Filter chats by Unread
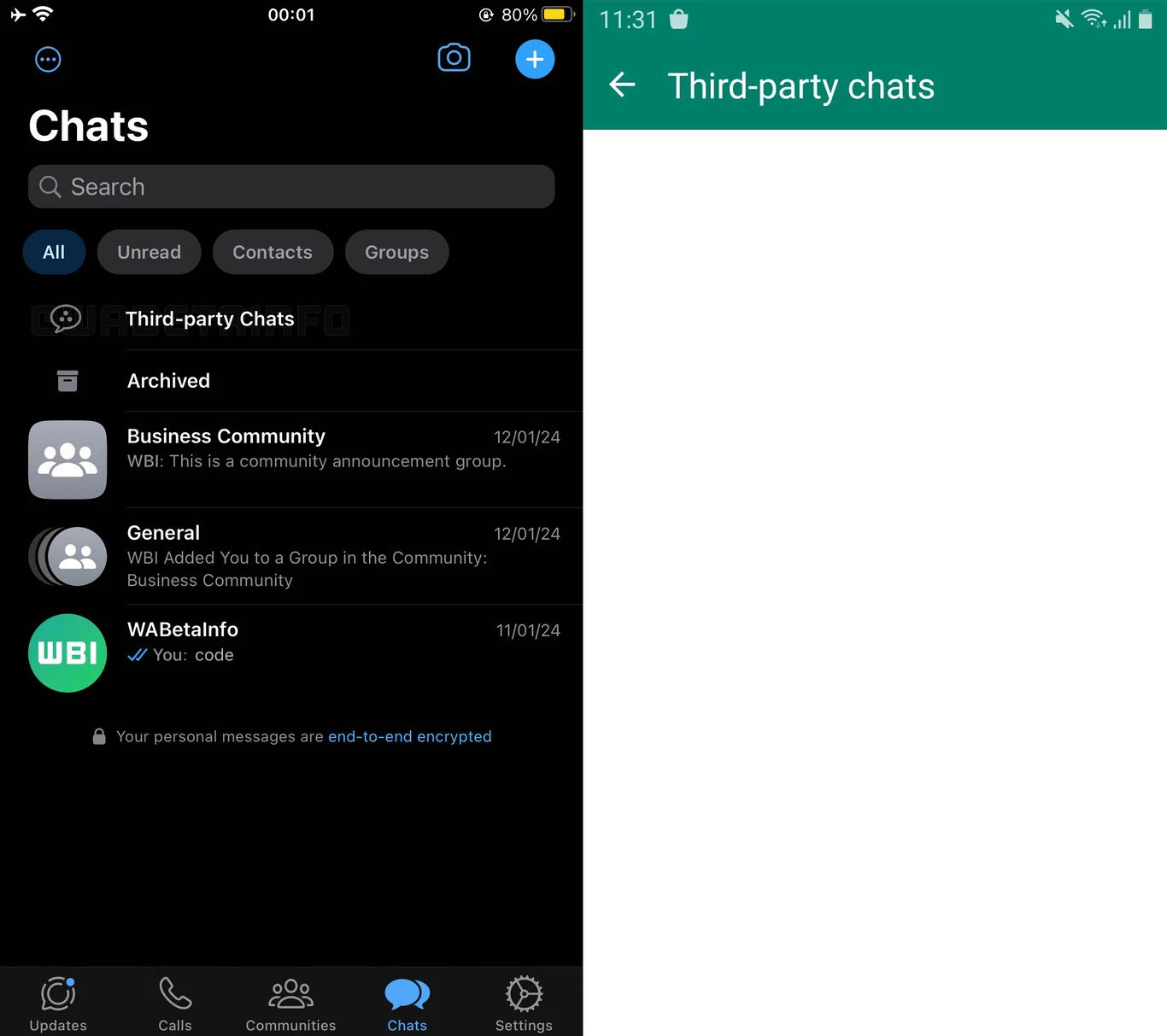This screenshot has width=1167, height=1036. click(x=149, y=252)
